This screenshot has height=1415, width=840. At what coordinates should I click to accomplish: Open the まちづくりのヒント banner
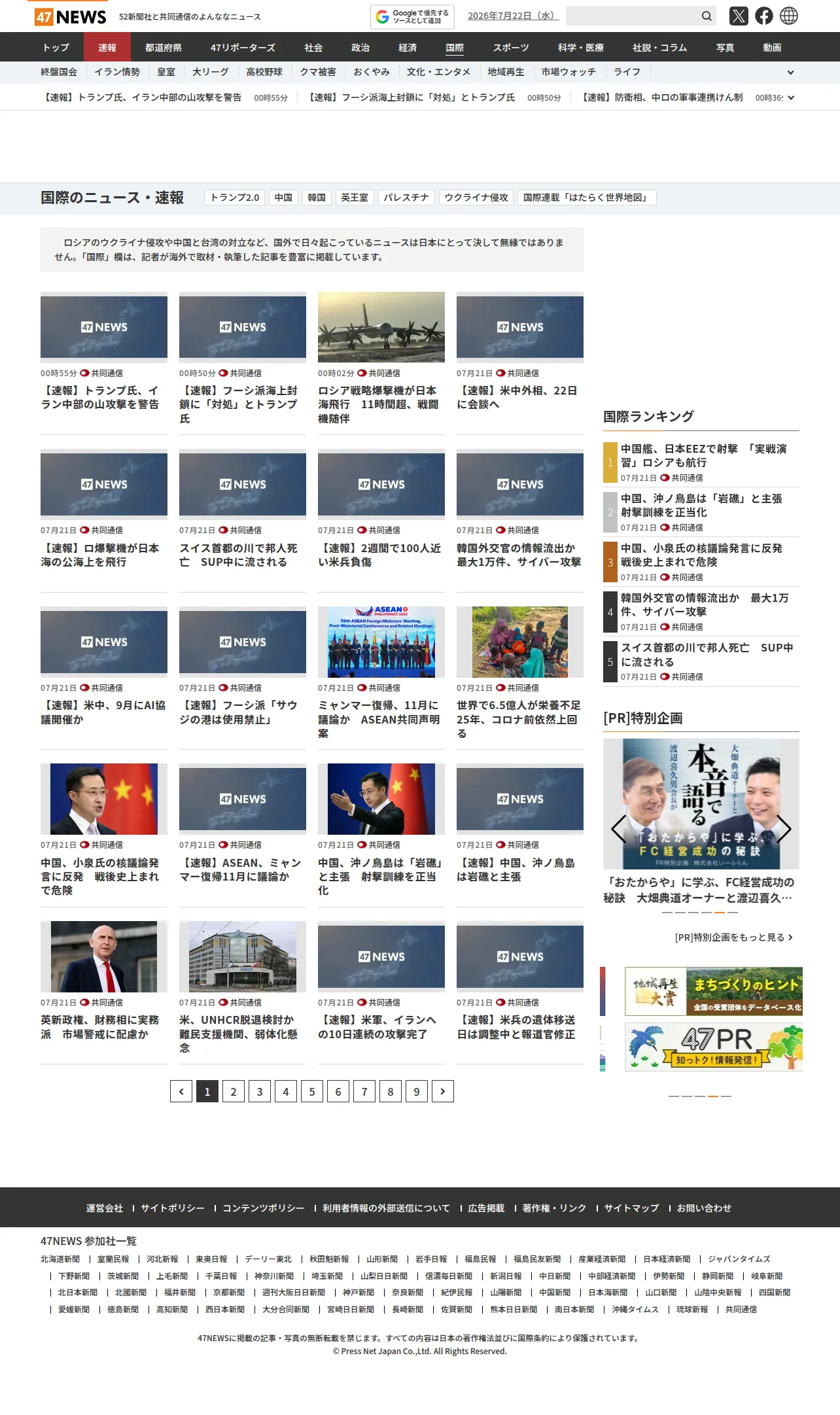(713, 991)
